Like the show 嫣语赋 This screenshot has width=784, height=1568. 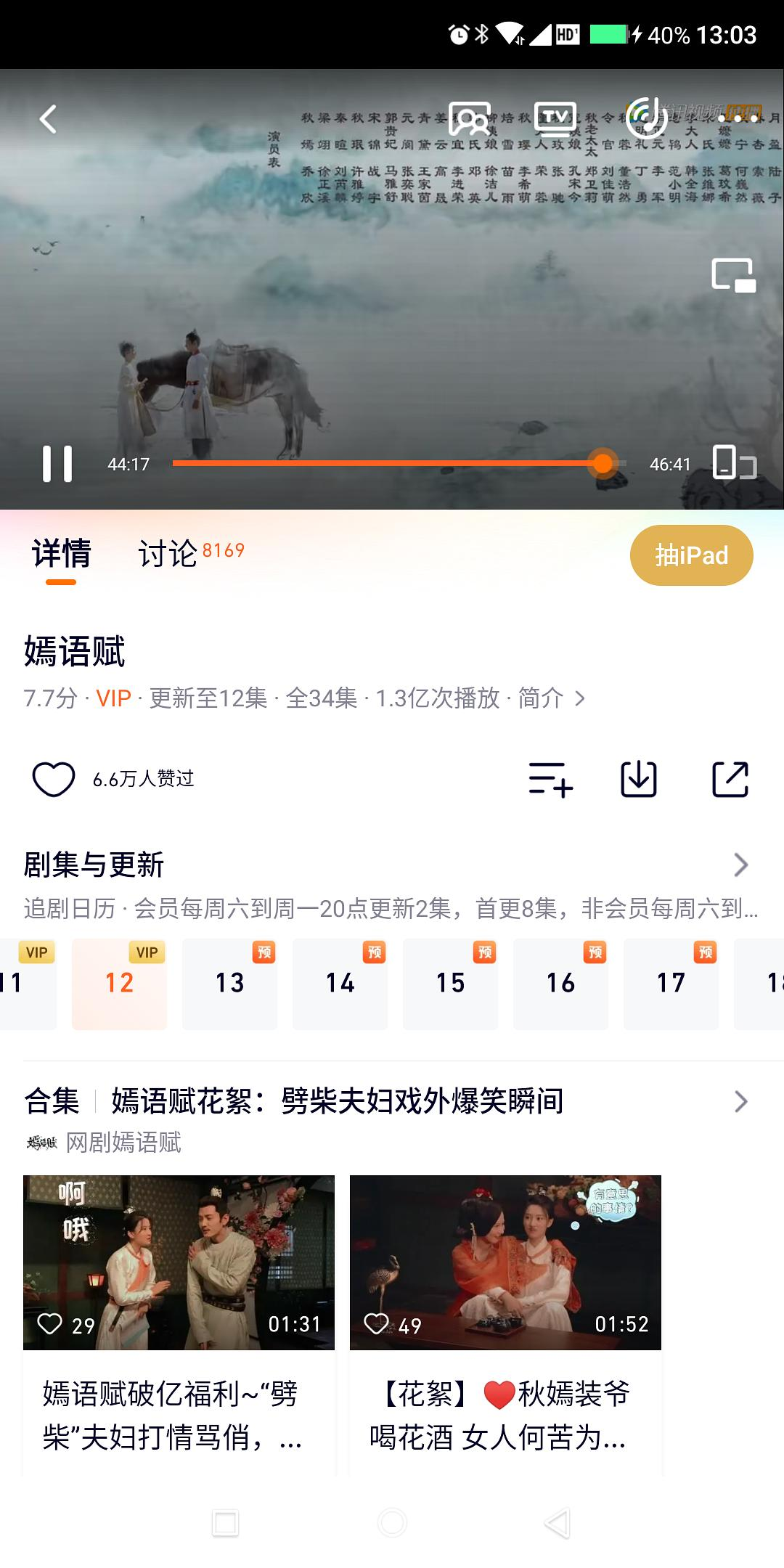pyautogui.click(x=54, y=779)
